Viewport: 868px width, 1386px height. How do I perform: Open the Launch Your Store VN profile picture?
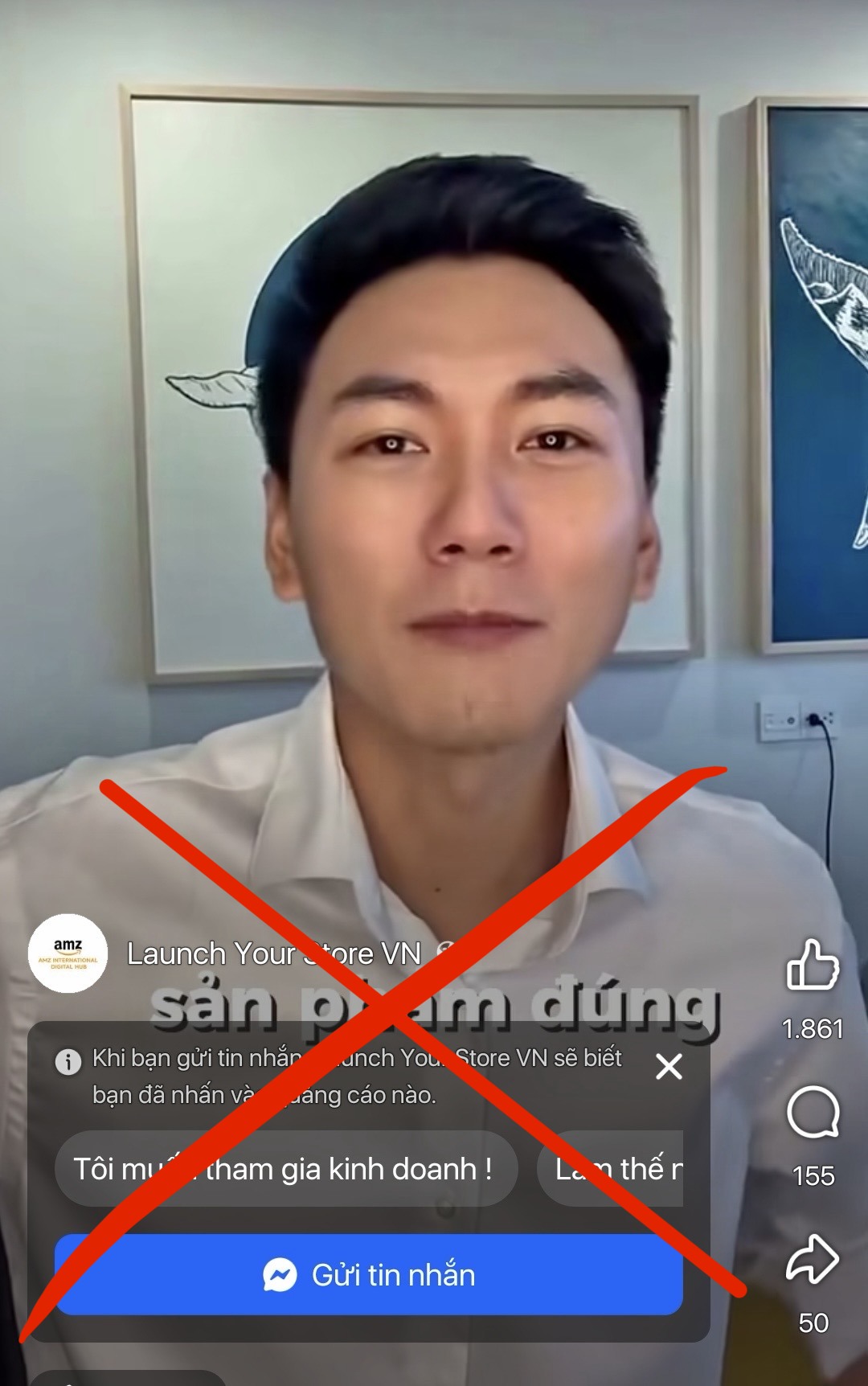pyautogui.click(x=68, y=953)
